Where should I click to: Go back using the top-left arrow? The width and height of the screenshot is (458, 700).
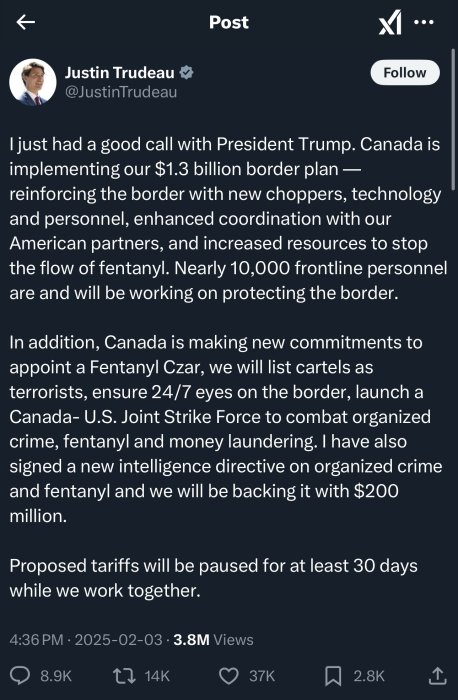coord(25,22)
